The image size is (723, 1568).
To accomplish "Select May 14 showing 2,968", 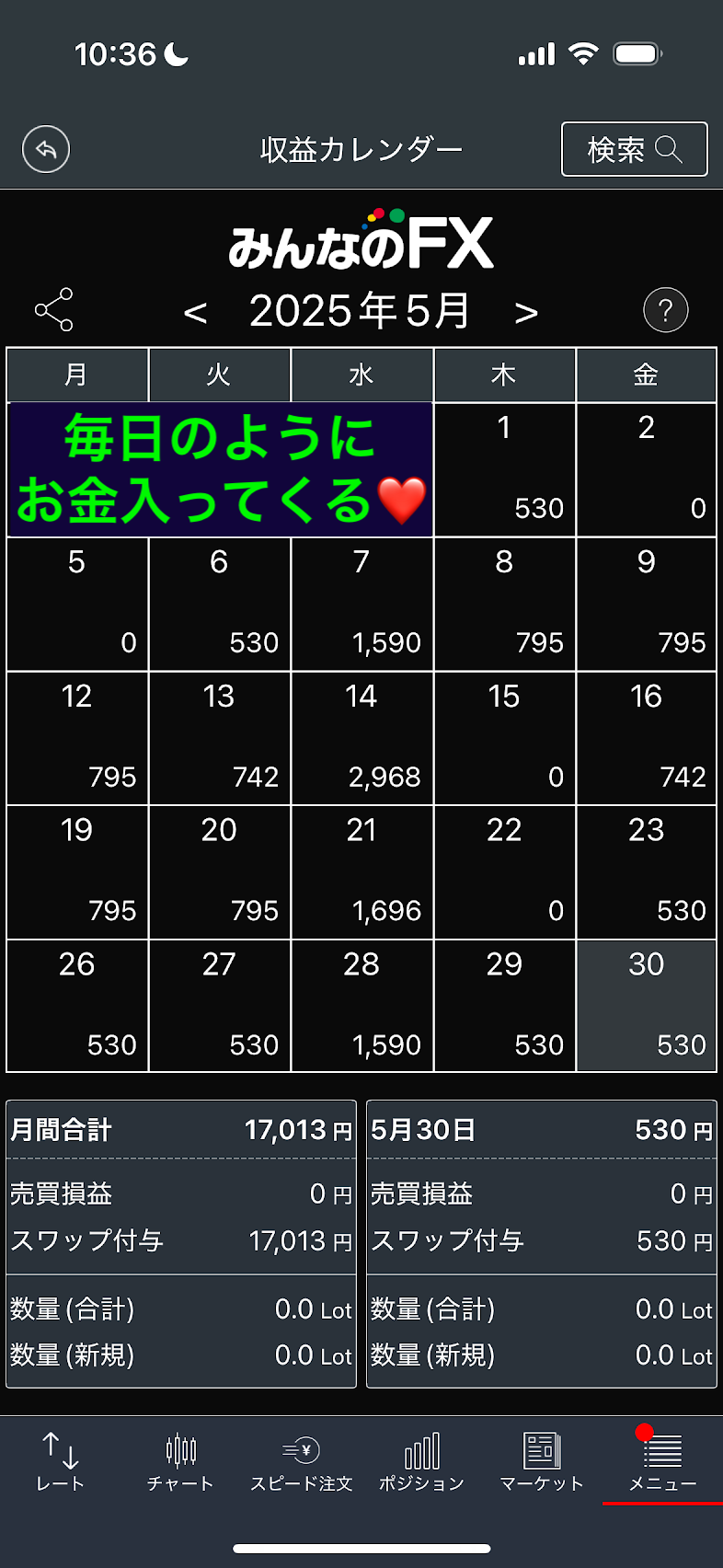I will (x=361, y=738).
